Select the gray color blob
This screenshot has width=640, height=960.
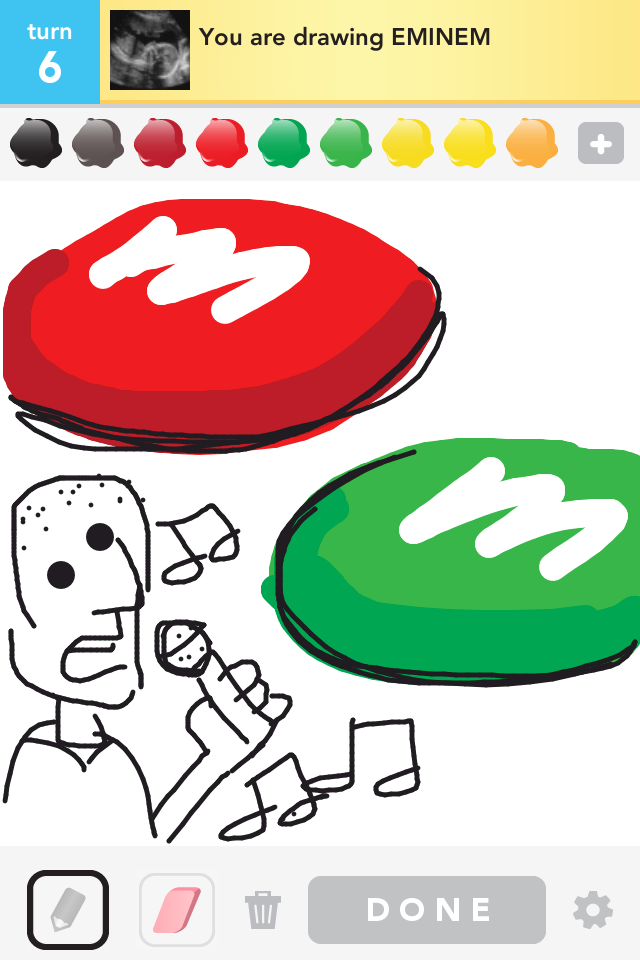(97, 143)
